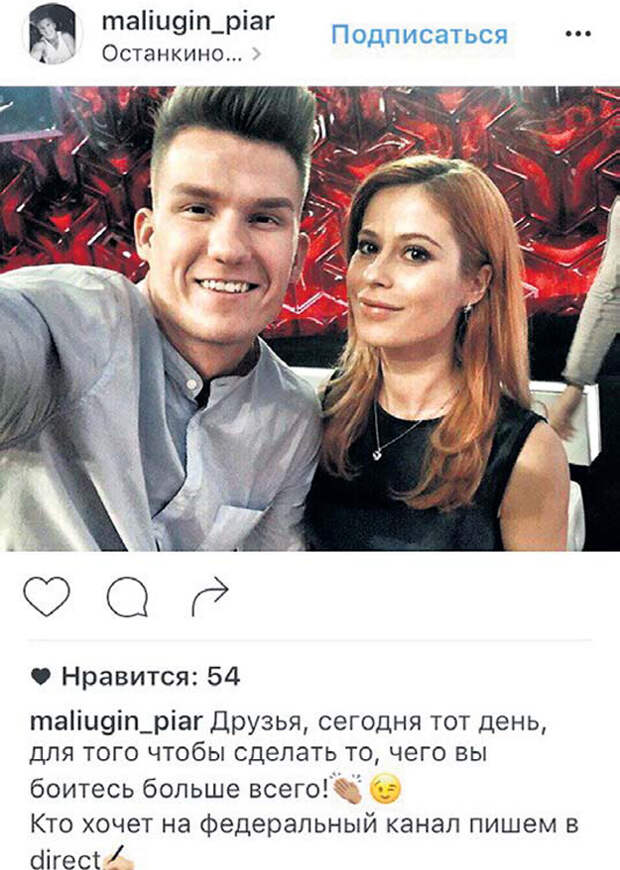
Task: Like the post with heart icon
Action: pos(47,597)
